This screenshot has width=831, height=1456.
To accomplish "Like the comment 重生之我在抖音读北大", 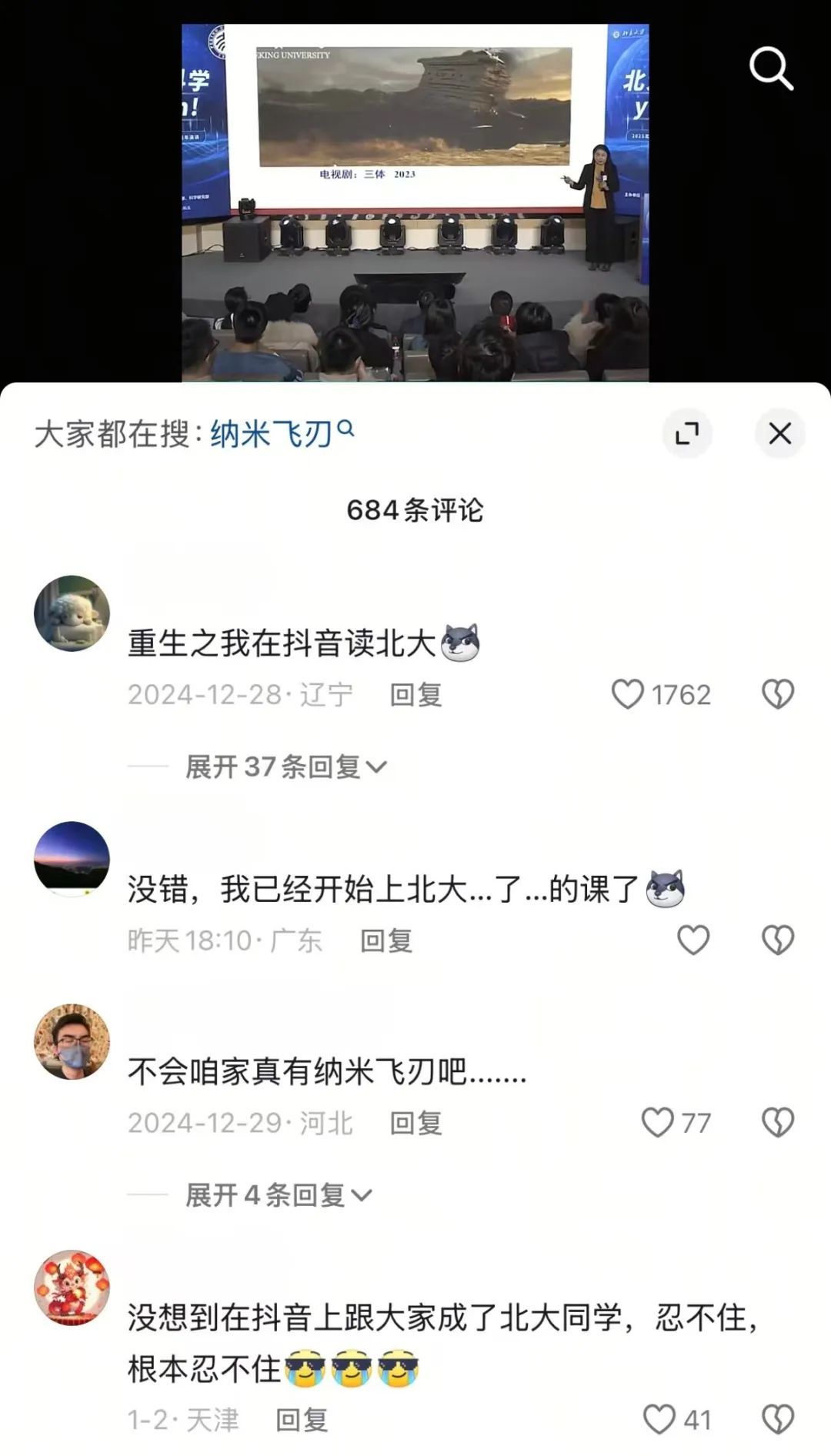I will (x=628, y=694).
